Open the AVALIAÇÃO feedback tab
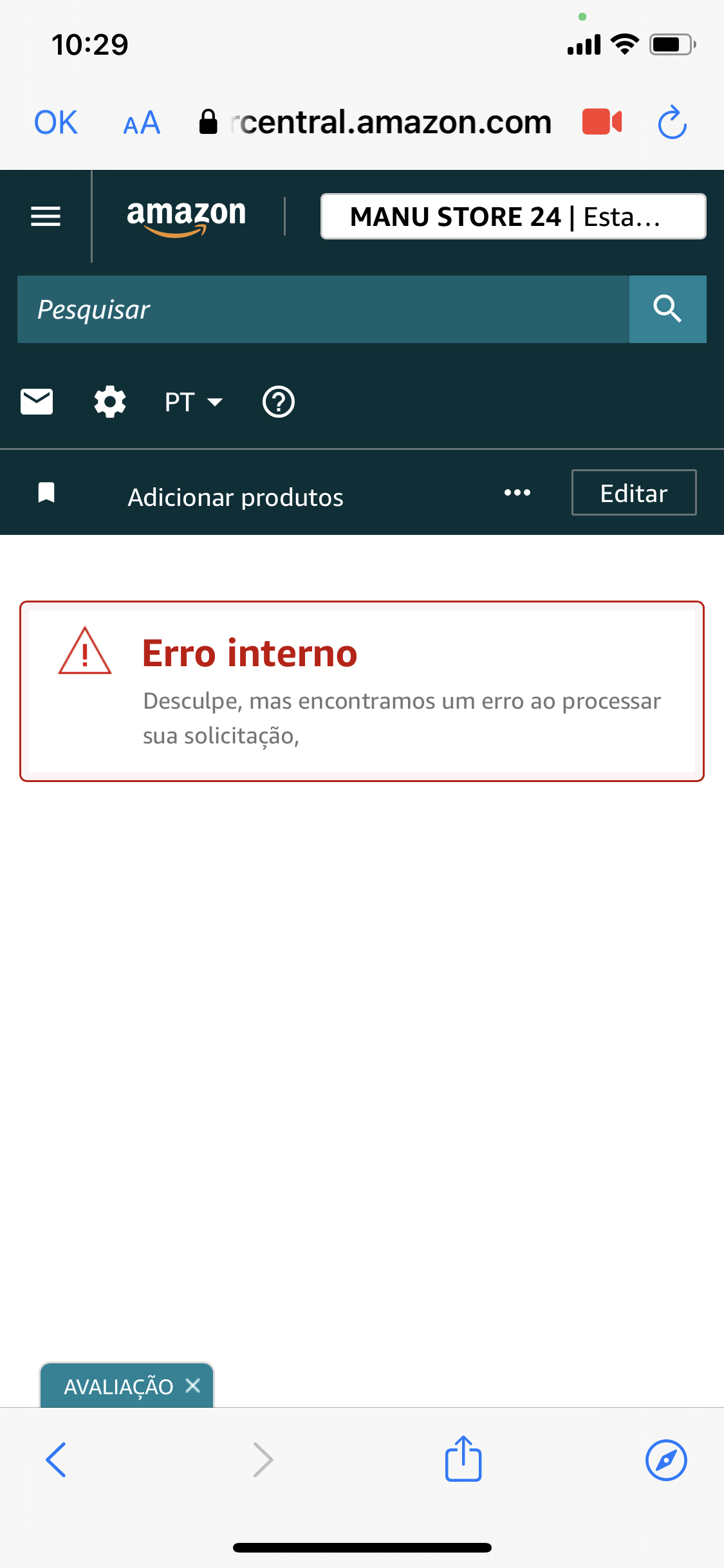Screen dimensions: 724x1568 (118, 1386)
